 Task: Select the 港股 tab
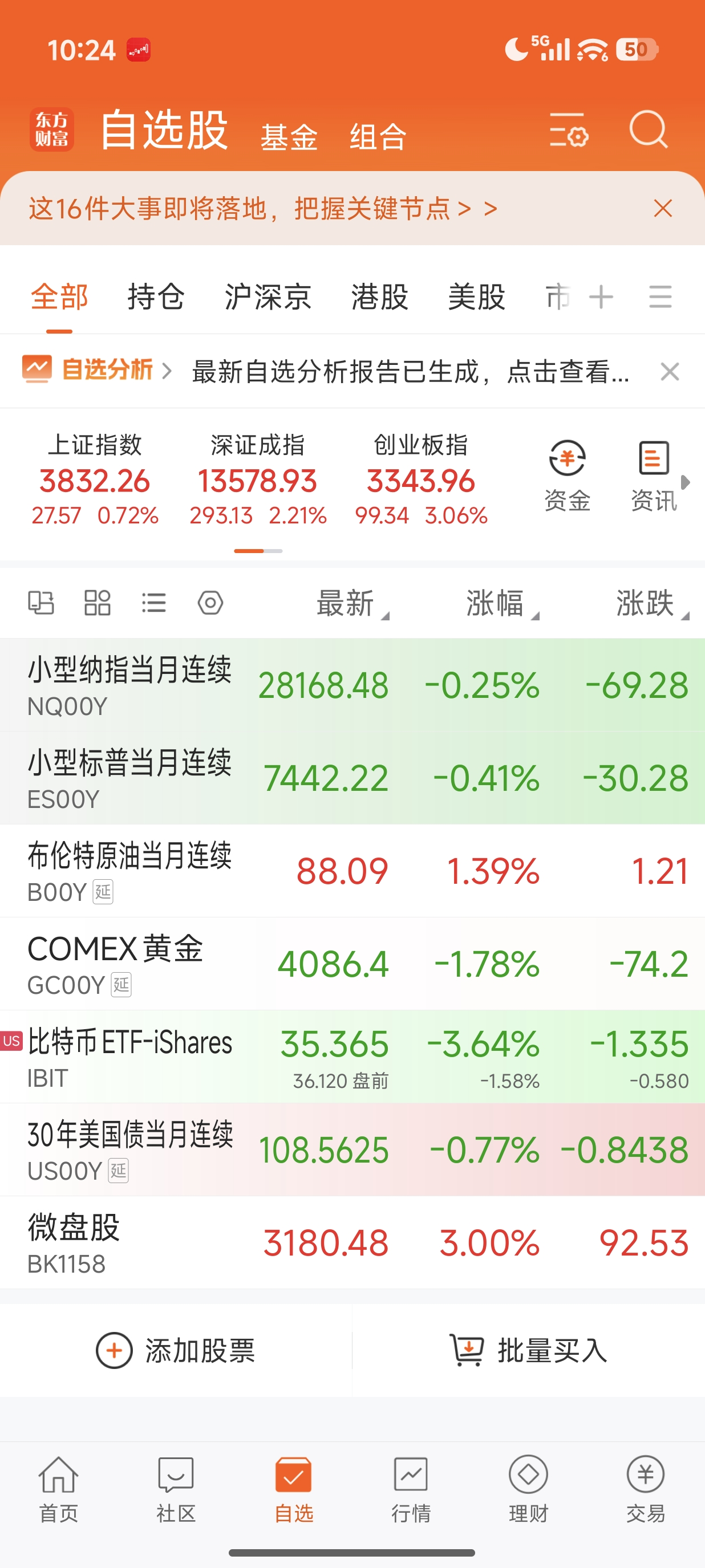(x=380, y=297)
